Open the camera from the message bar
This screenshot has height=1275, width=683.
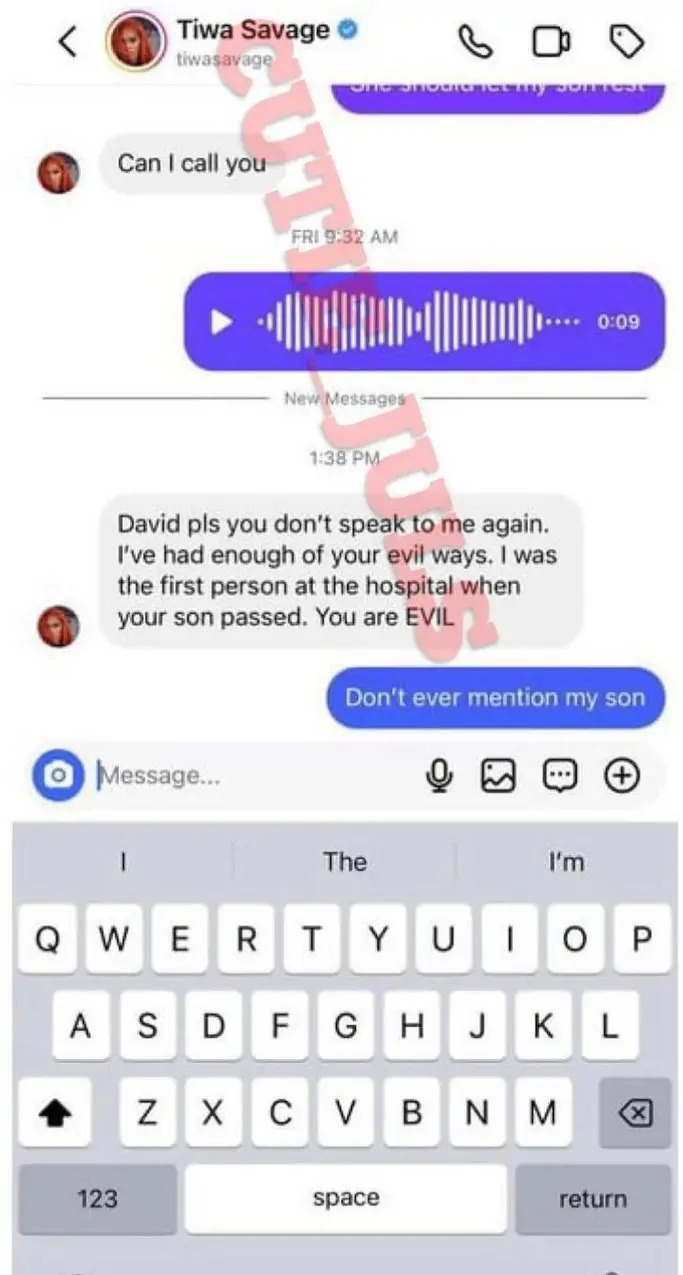[x=58, y=776]
